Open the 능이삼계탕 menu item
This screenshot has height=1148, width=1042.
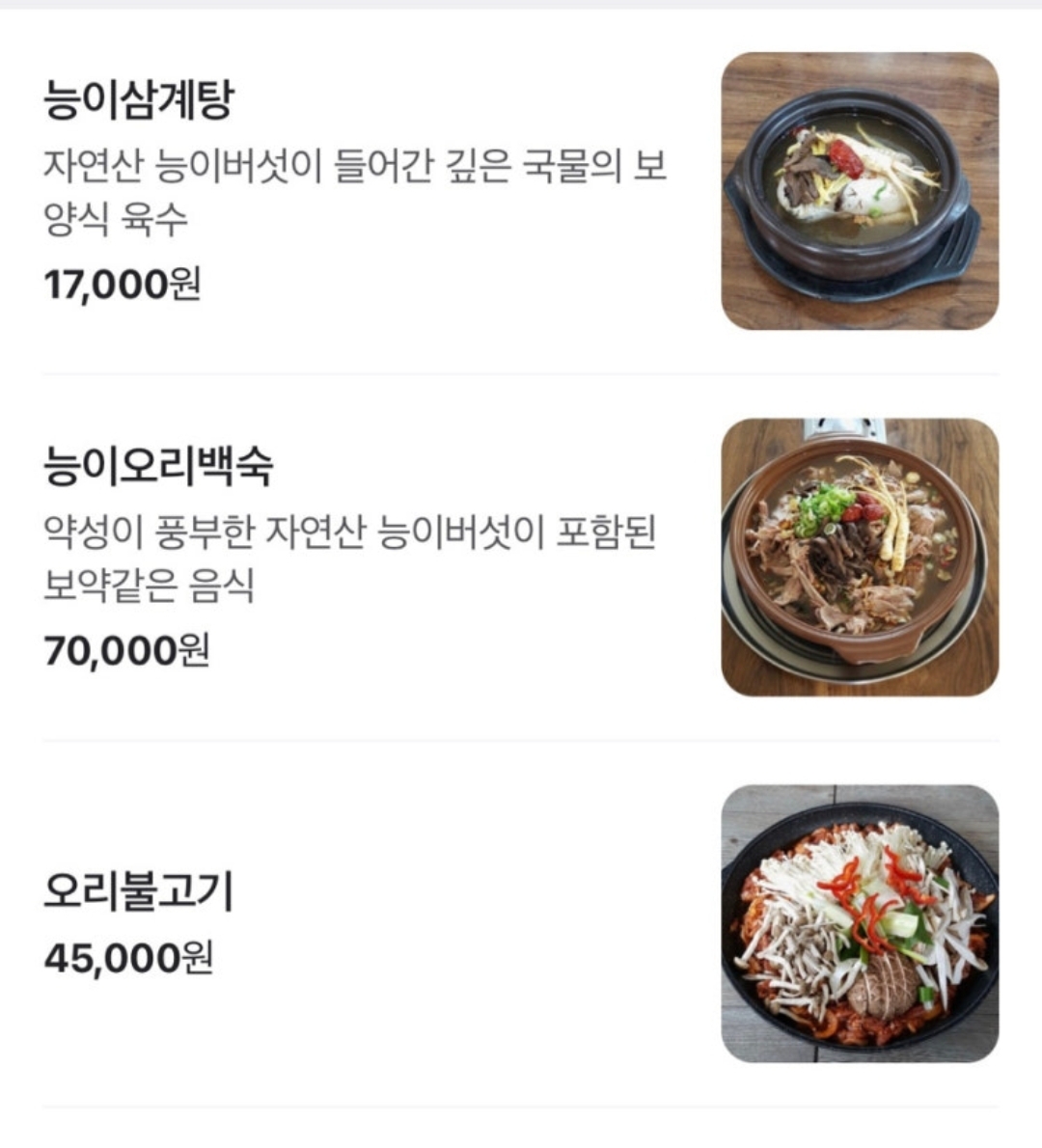tap(138, 100)
